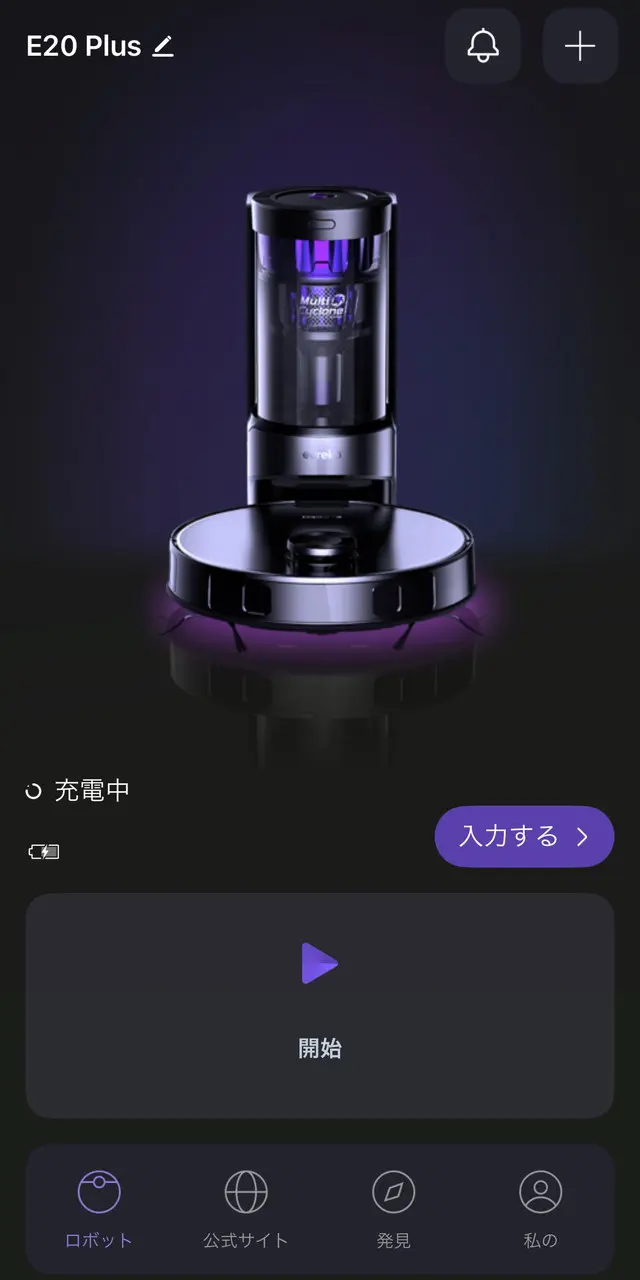
Task: Tap the 入力する button
Action: click(524, 836)
